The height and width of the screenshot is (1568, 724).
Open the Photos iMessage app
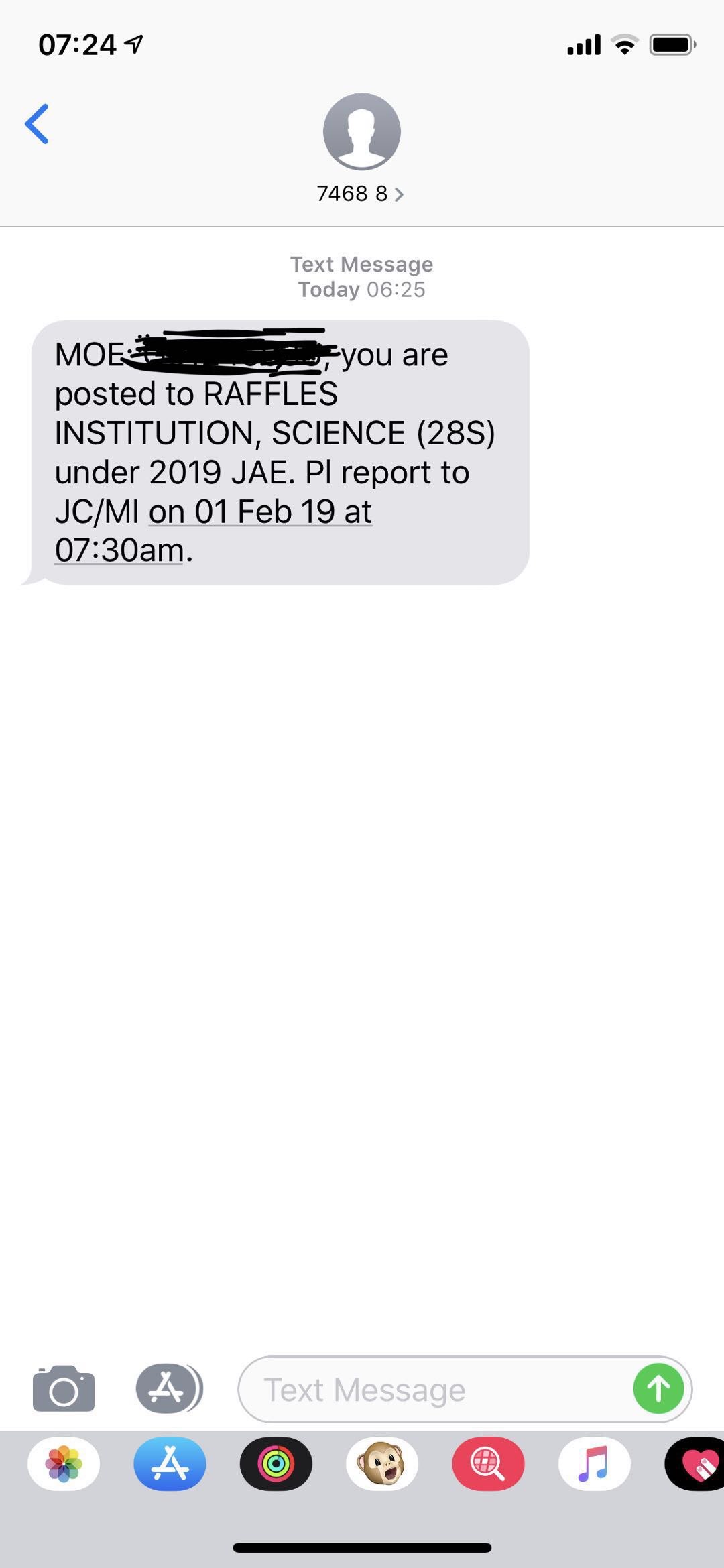click(x=64, y=1463)
